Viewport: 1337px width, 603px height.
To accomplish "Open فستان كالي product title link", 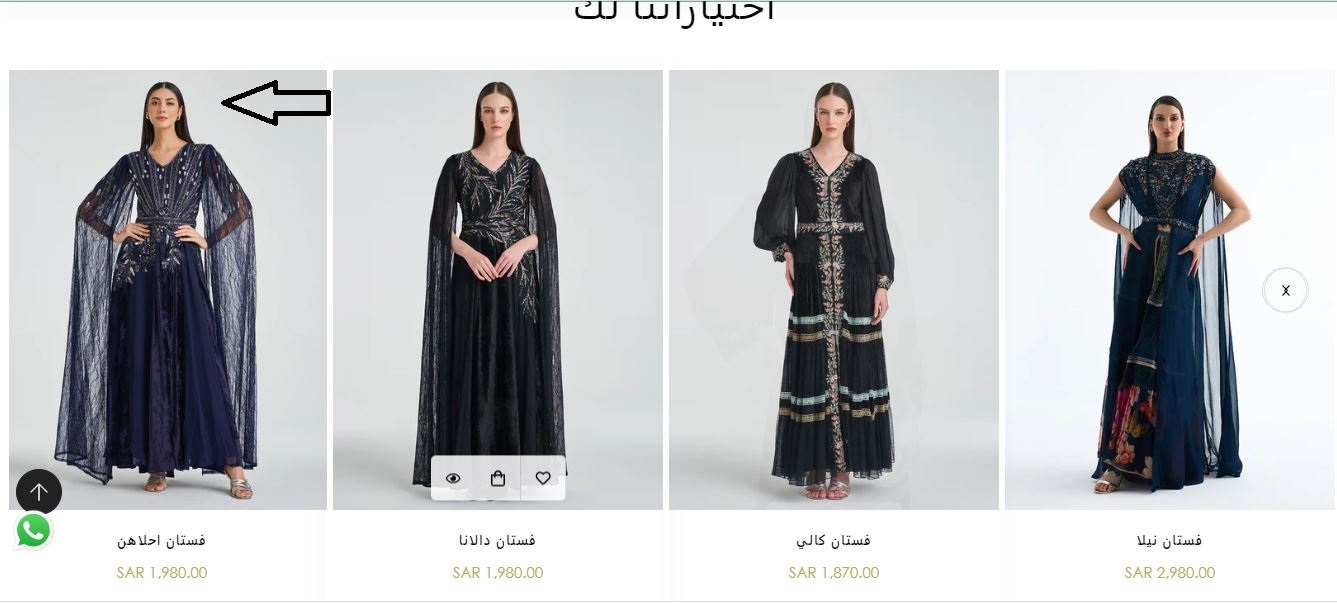I will (x=833, y=541).
